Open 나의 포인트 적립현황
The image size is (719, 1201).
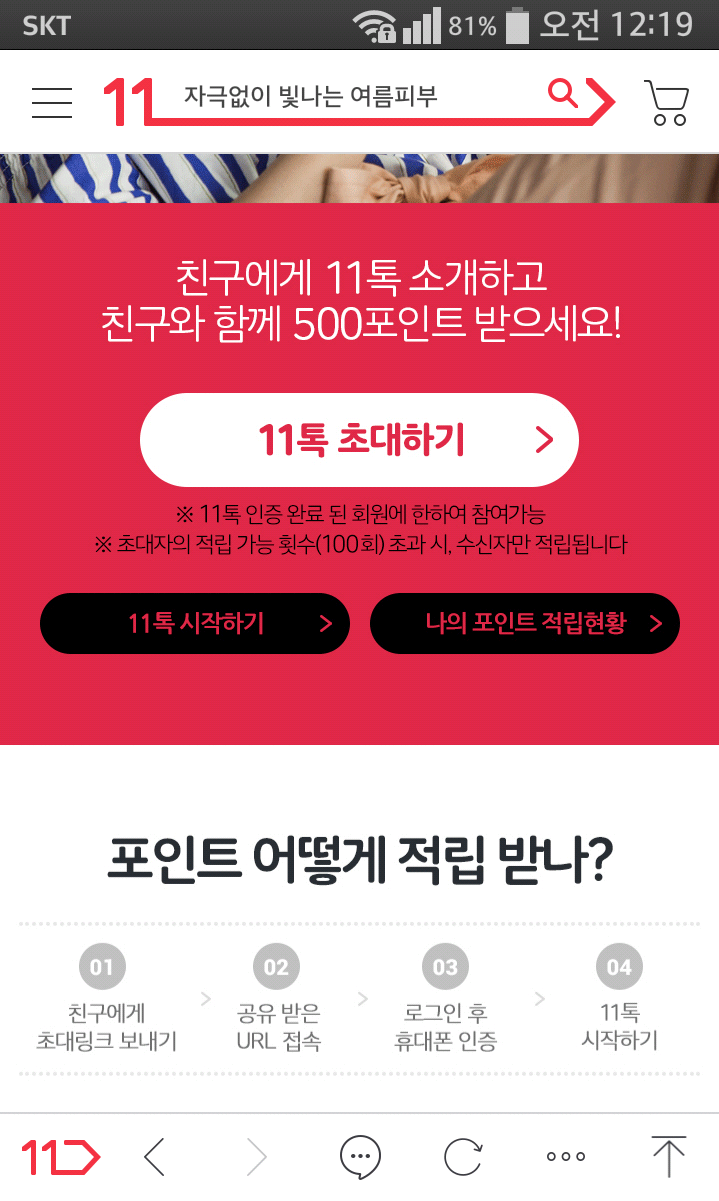click(x=525, y=624)
